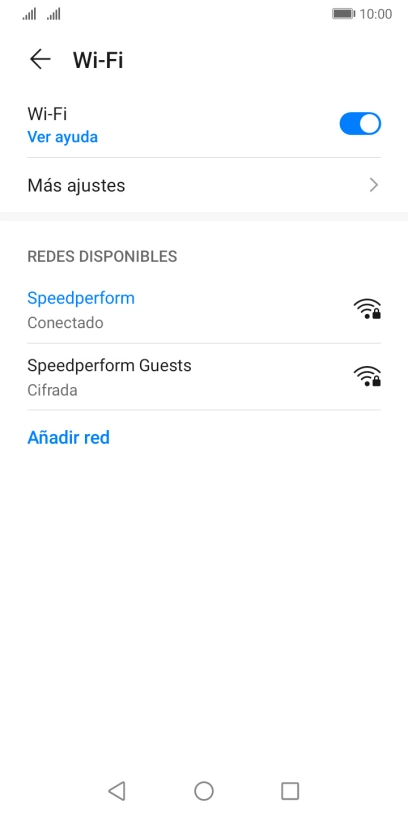408x816 pixels.
Task: Tap the system home button
Action: (204, 791)
